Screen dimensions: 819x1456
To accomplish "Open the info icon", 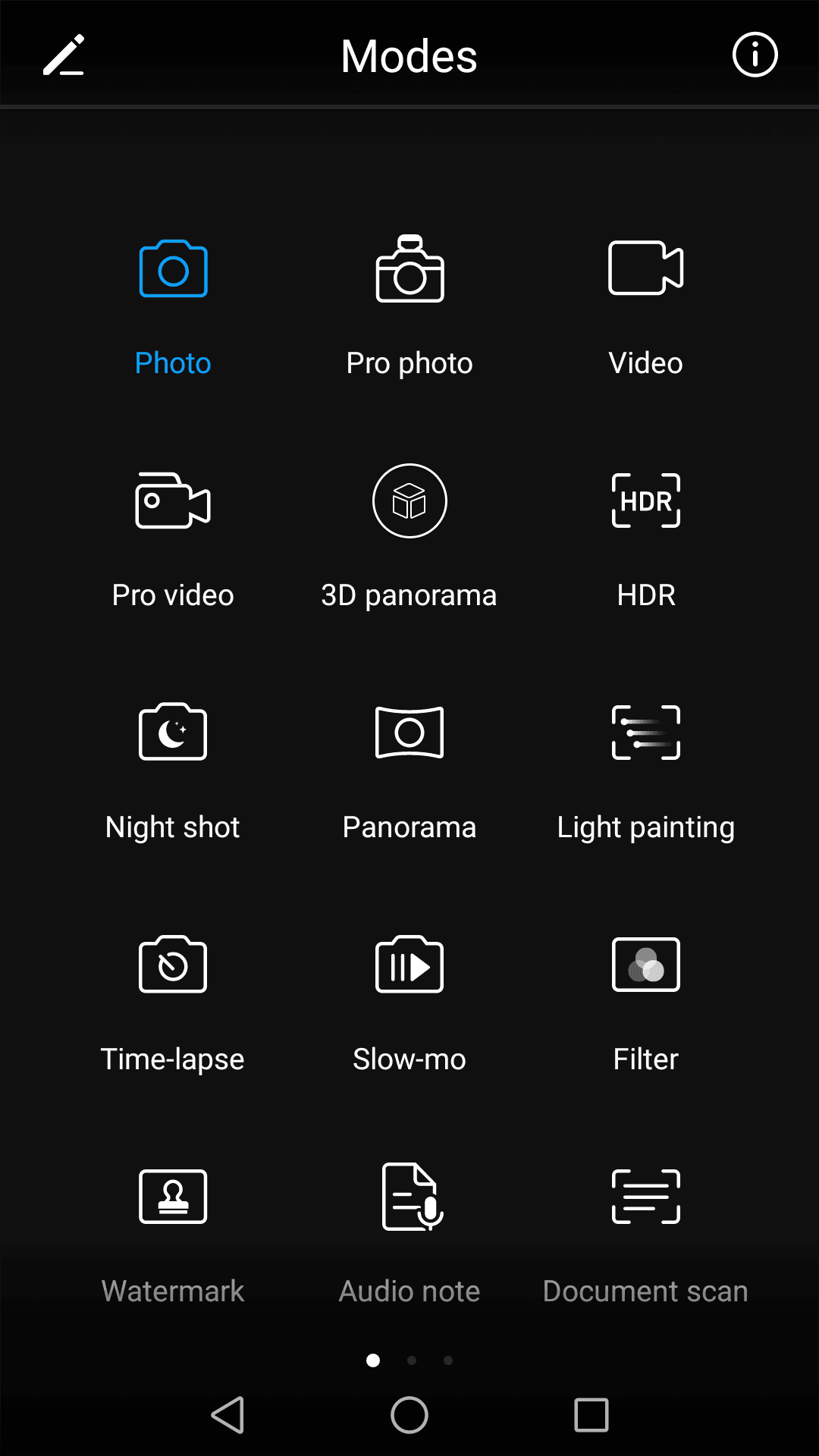I will coord(755,55).
